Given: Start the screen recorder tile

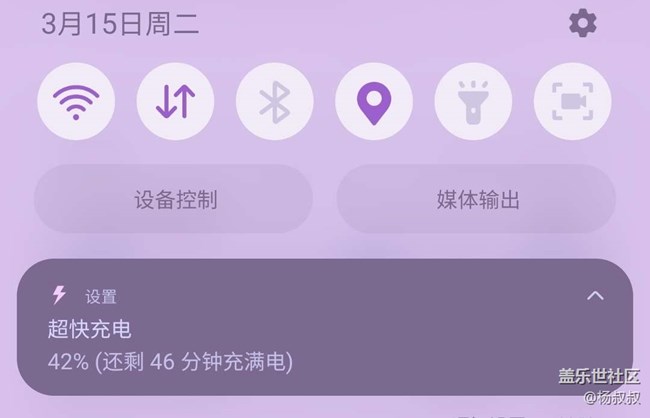Looking at the screenshot, I should [572, 101].
